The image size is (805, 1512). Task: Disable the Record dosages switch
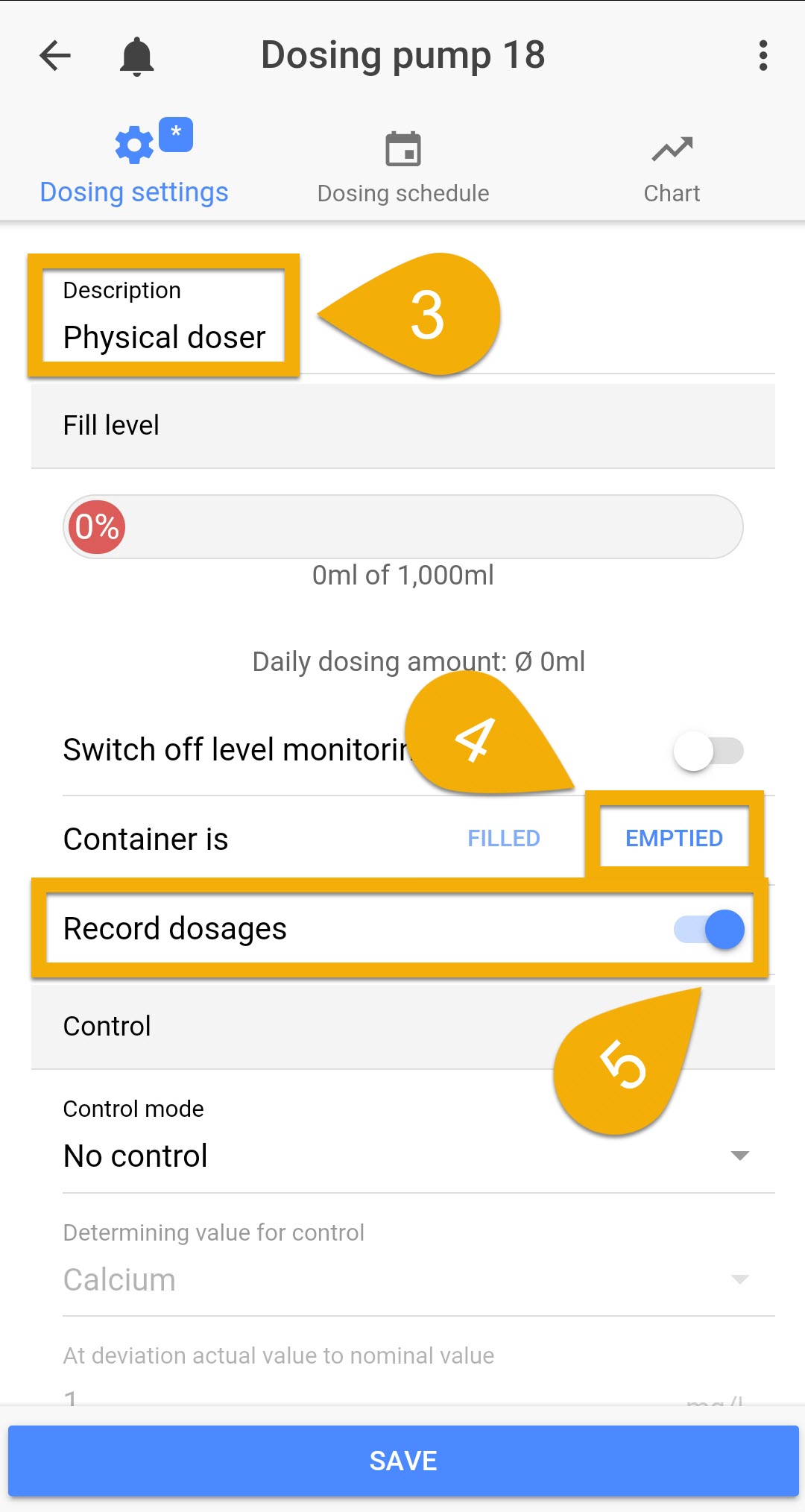point(709,929)
